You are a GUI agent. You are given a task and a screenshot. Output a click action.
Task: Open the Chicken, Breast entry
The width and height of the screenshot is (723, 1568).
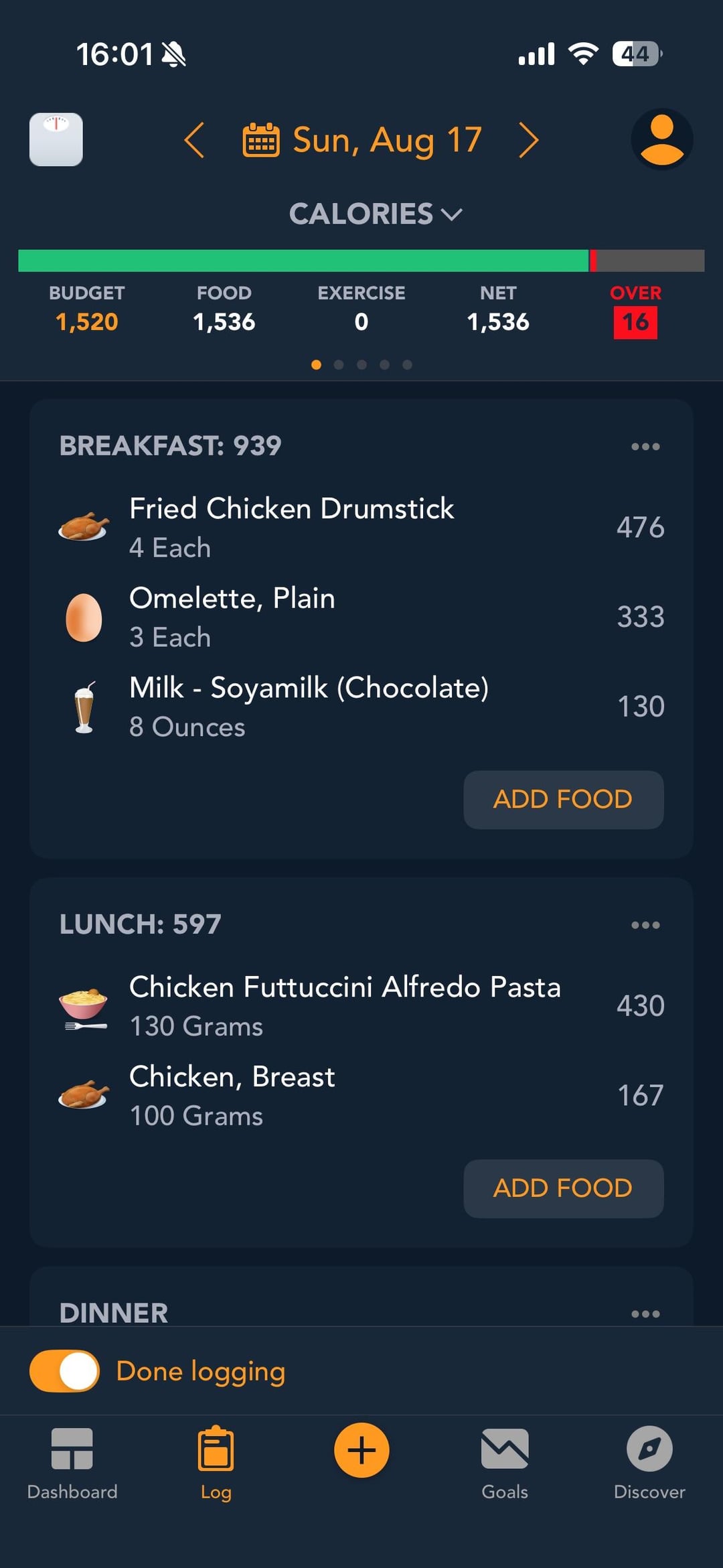pos(361,1095)
